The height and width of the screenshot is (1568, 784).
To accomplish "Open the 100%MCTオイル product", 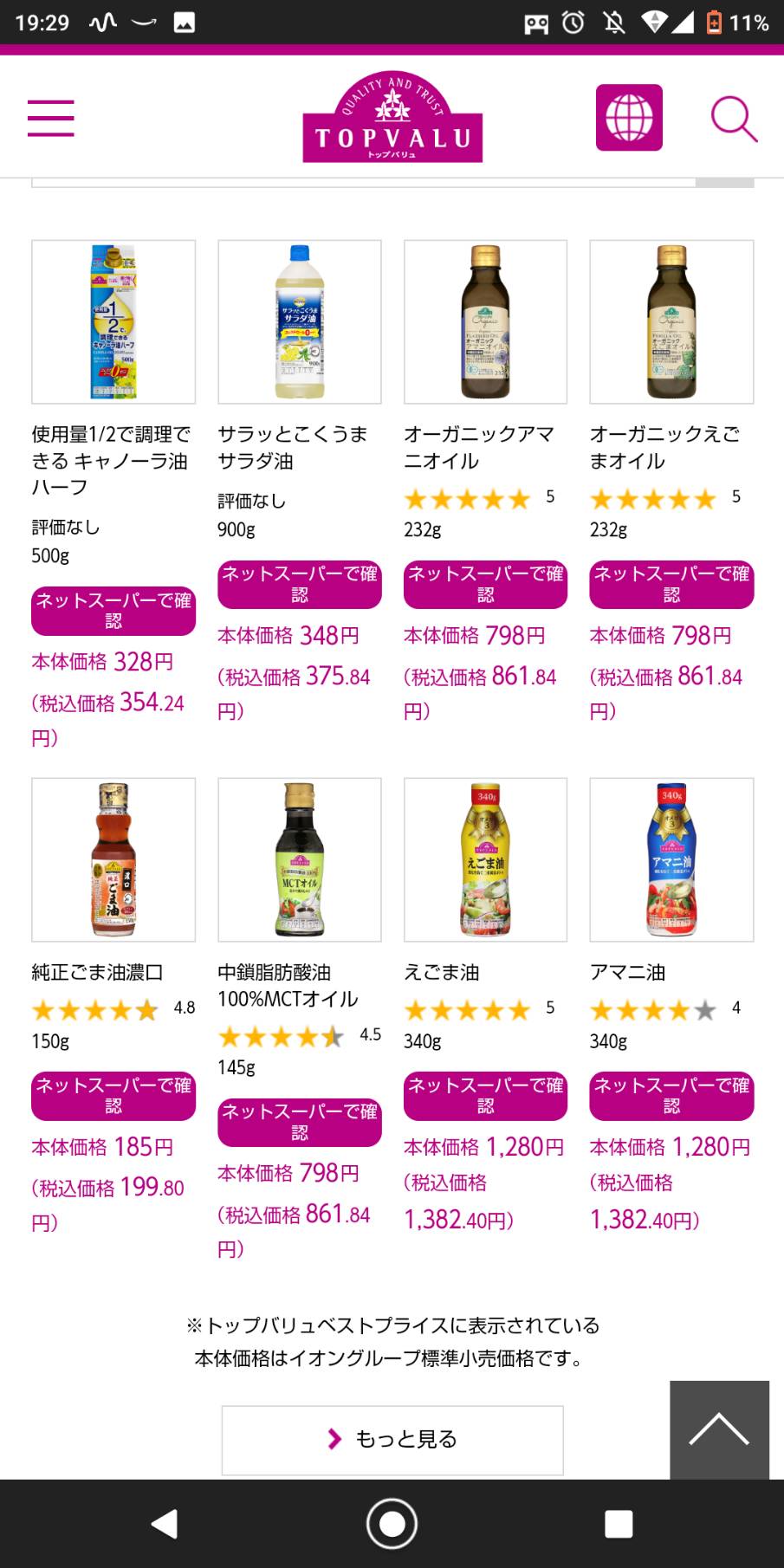I will pos(300,859).
